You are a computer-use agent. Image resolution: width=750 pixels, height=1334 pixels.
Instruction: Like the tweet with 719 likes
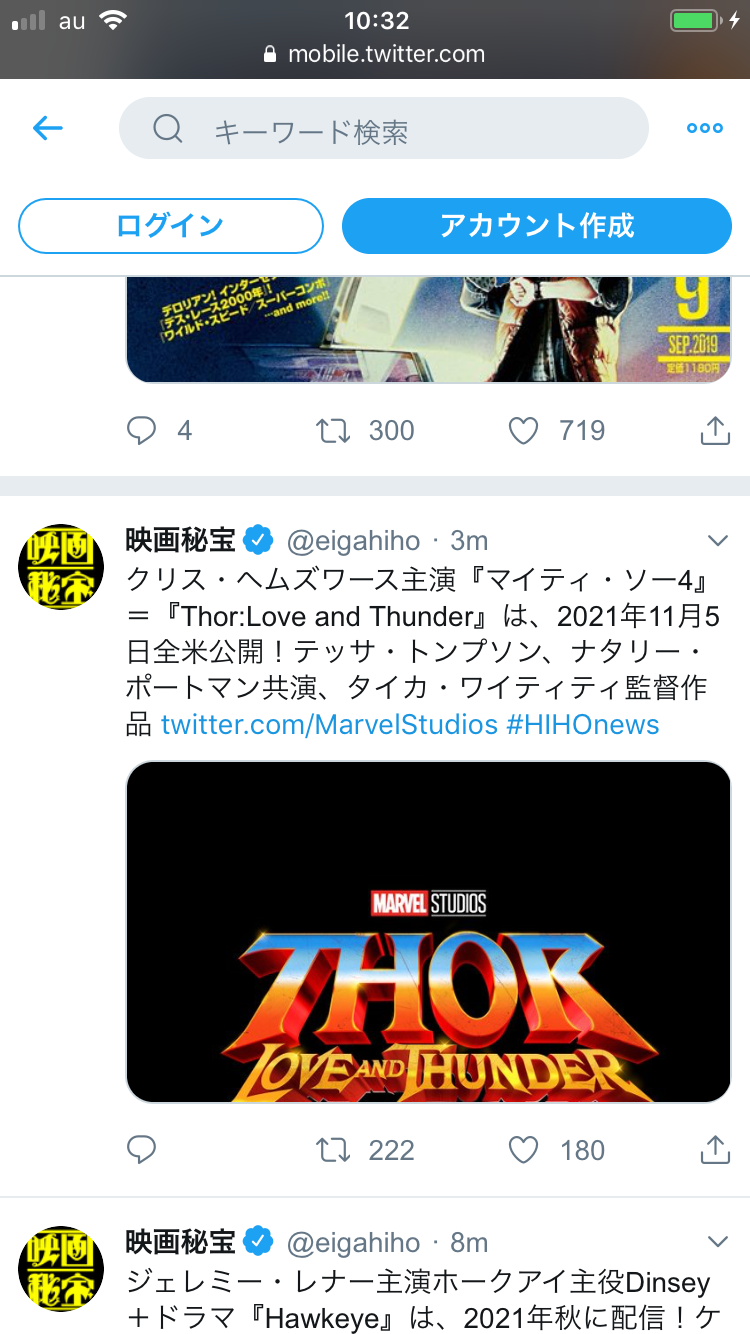[524, 431]
